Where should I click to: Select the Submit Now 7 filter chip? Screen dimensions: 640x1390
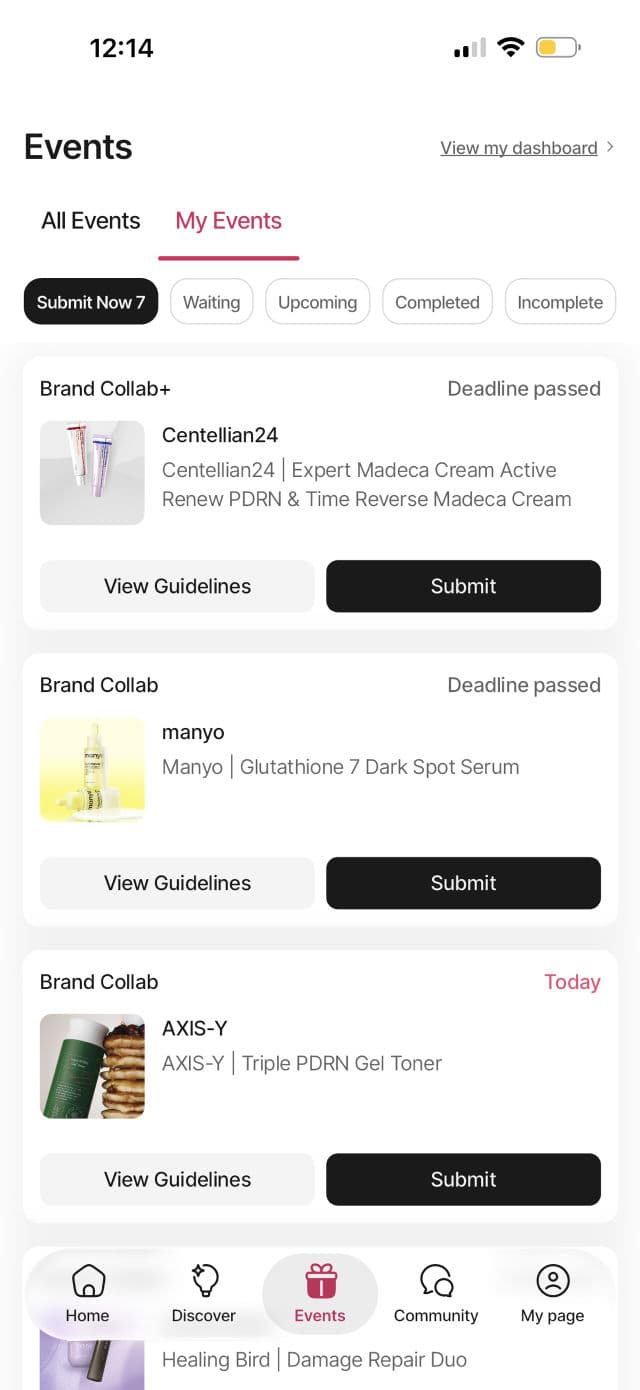point(91,302)
